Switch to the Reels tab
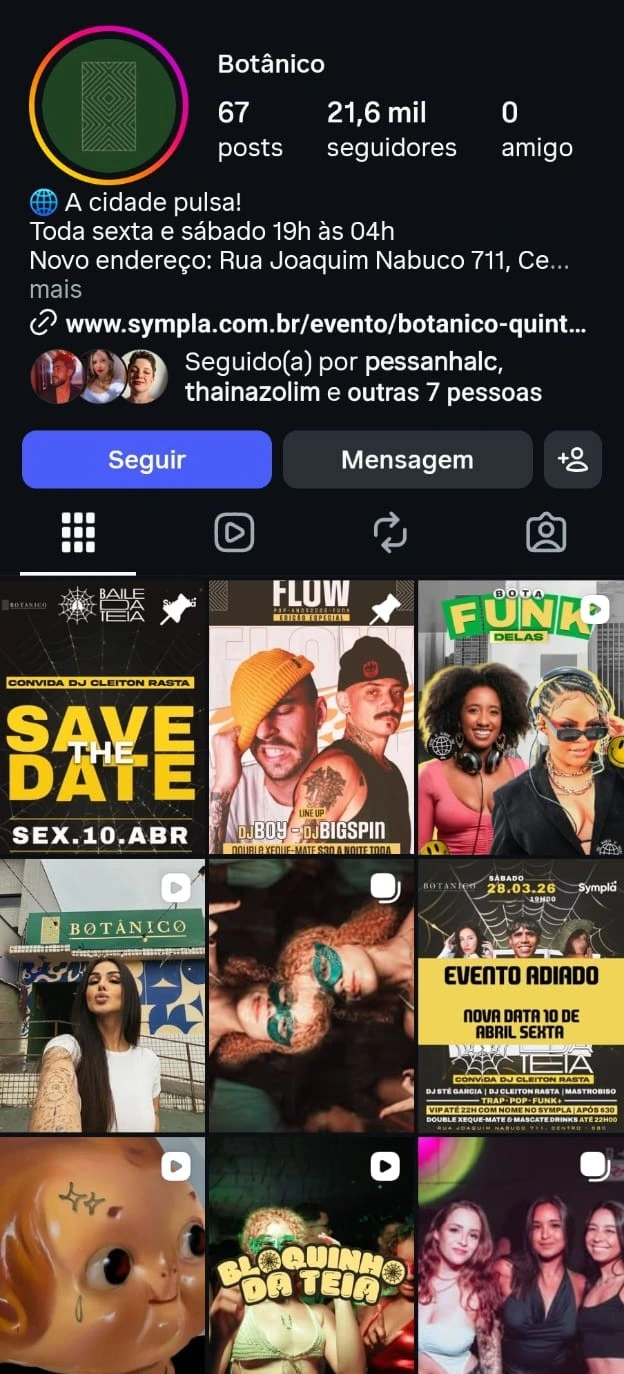 (x=234, y=533)
